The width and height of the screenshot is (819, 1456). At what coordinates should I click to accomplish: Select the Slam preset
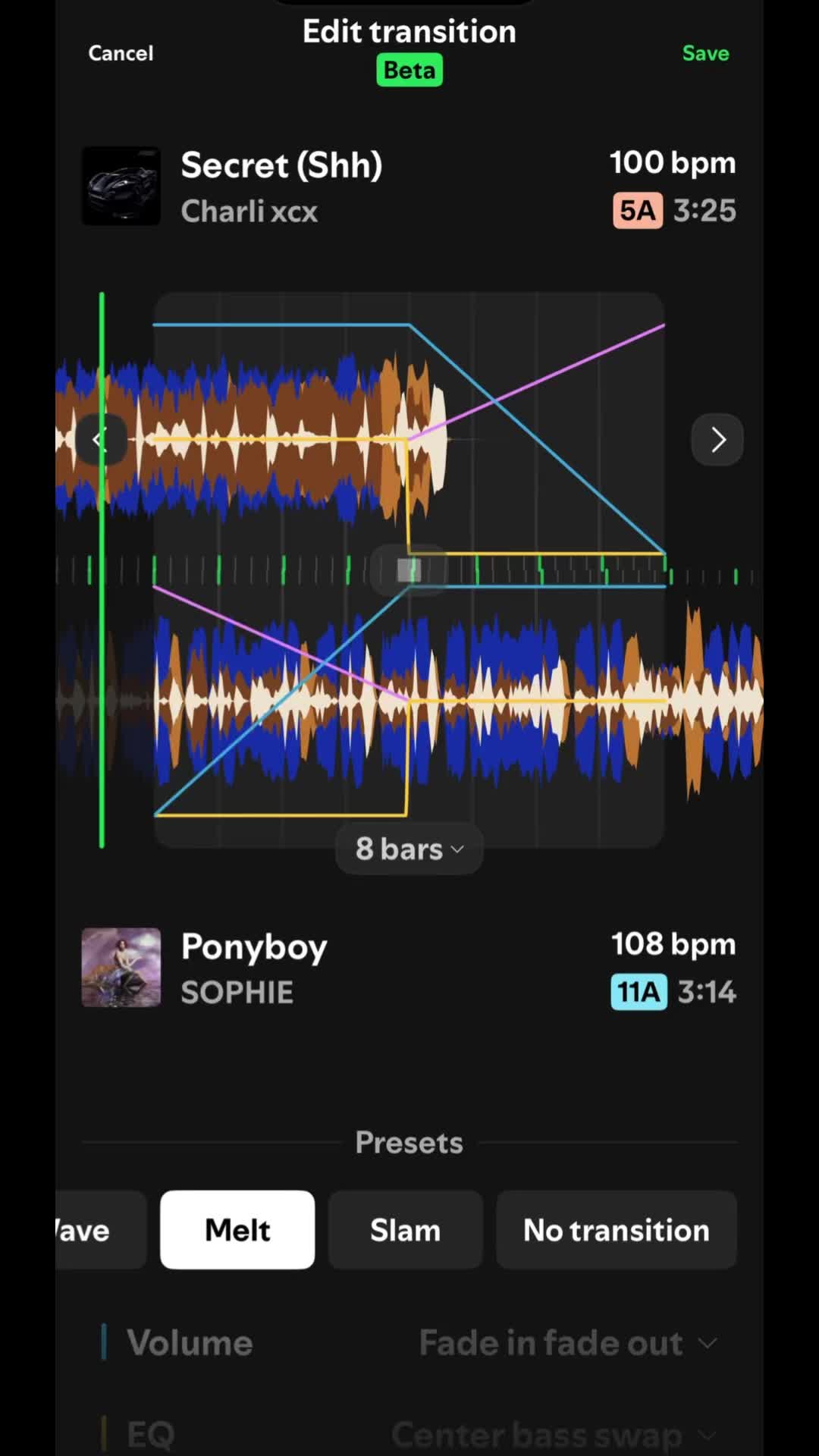point(405,1229)
